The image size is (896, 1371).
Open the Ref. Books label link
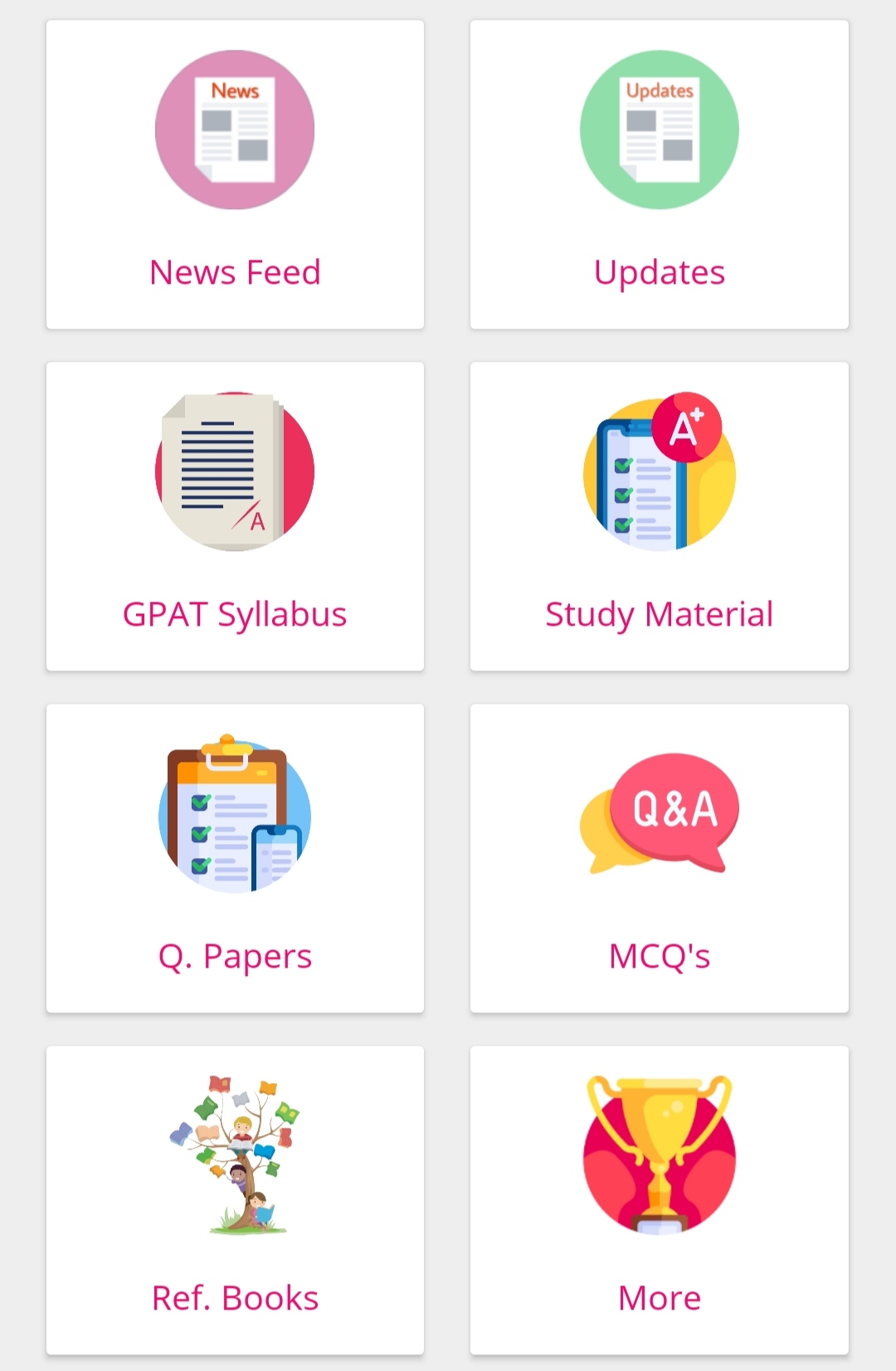[x=233, y=1297]
